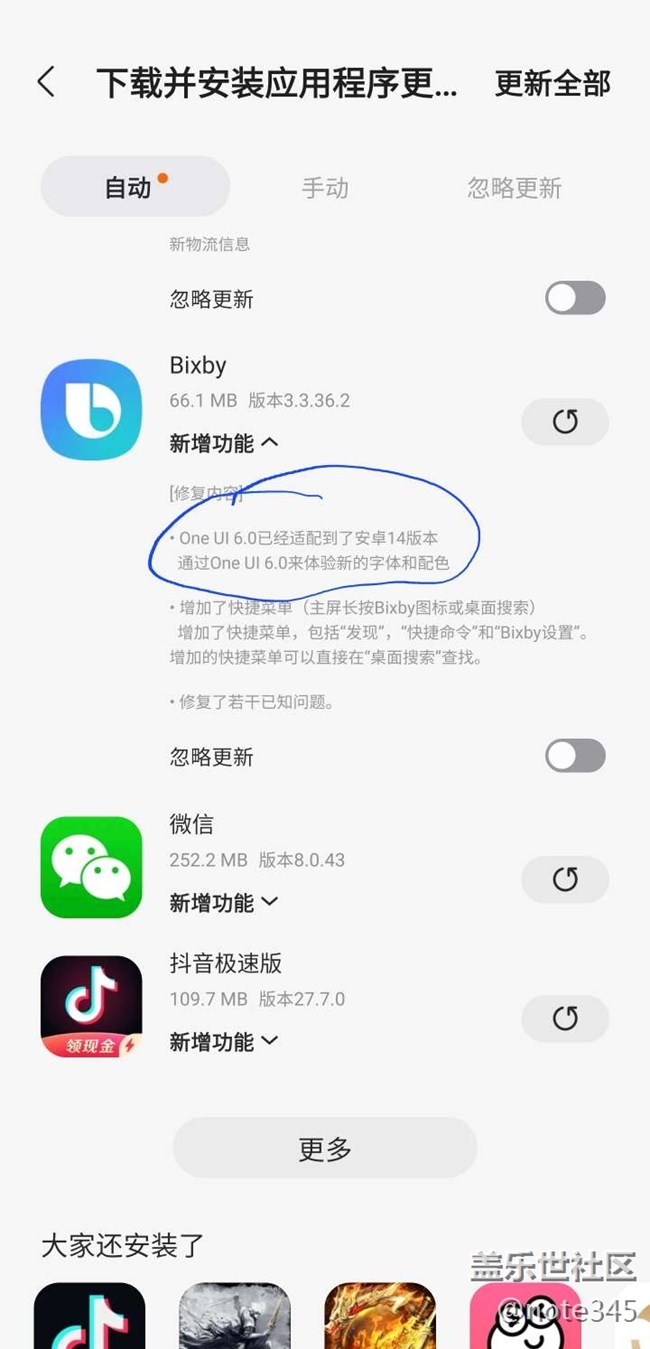Image resolution: width=650 pixels, height=1349 pixels.
Task: Update Bixby with its refresh button
Action: (x=565, y=422)
